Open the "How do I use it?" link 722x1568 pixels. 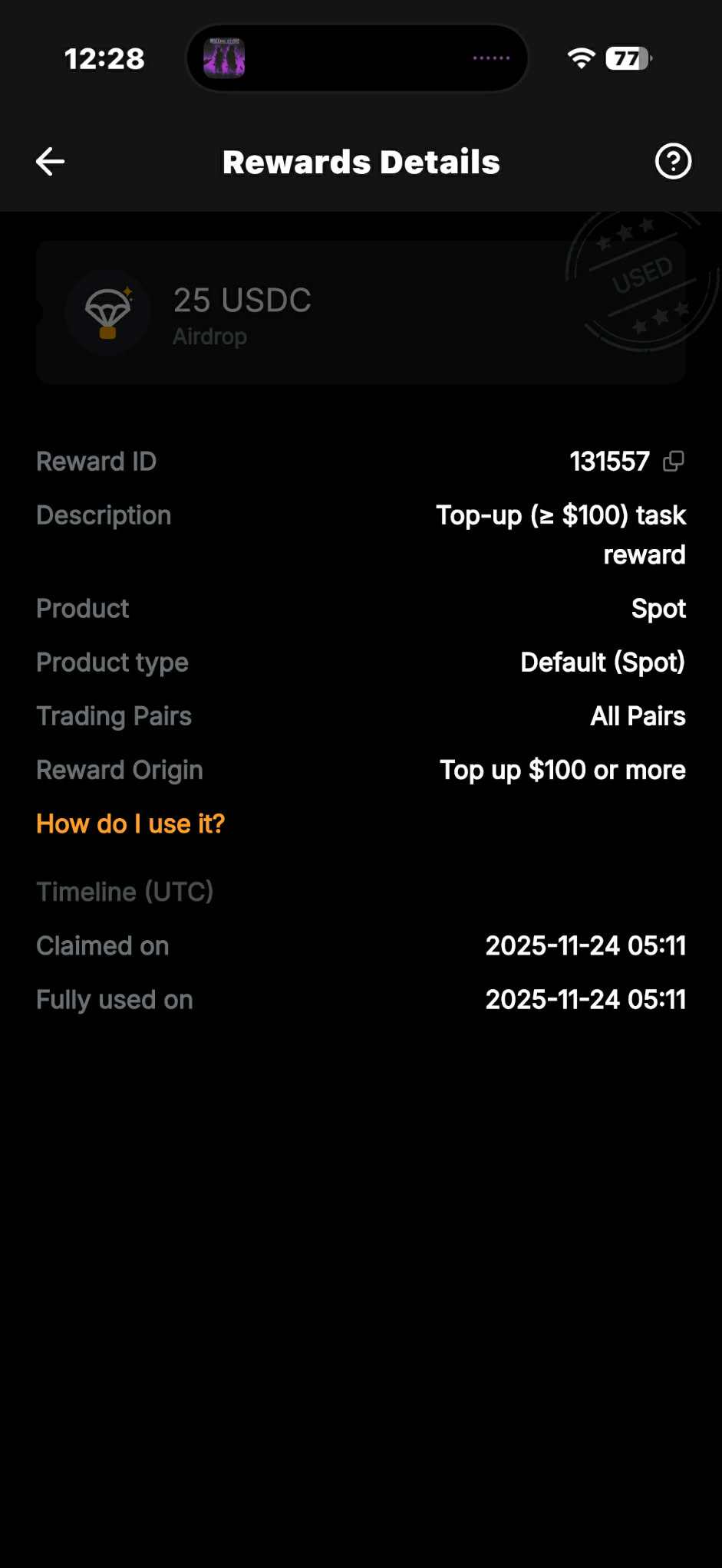point(130,823)
